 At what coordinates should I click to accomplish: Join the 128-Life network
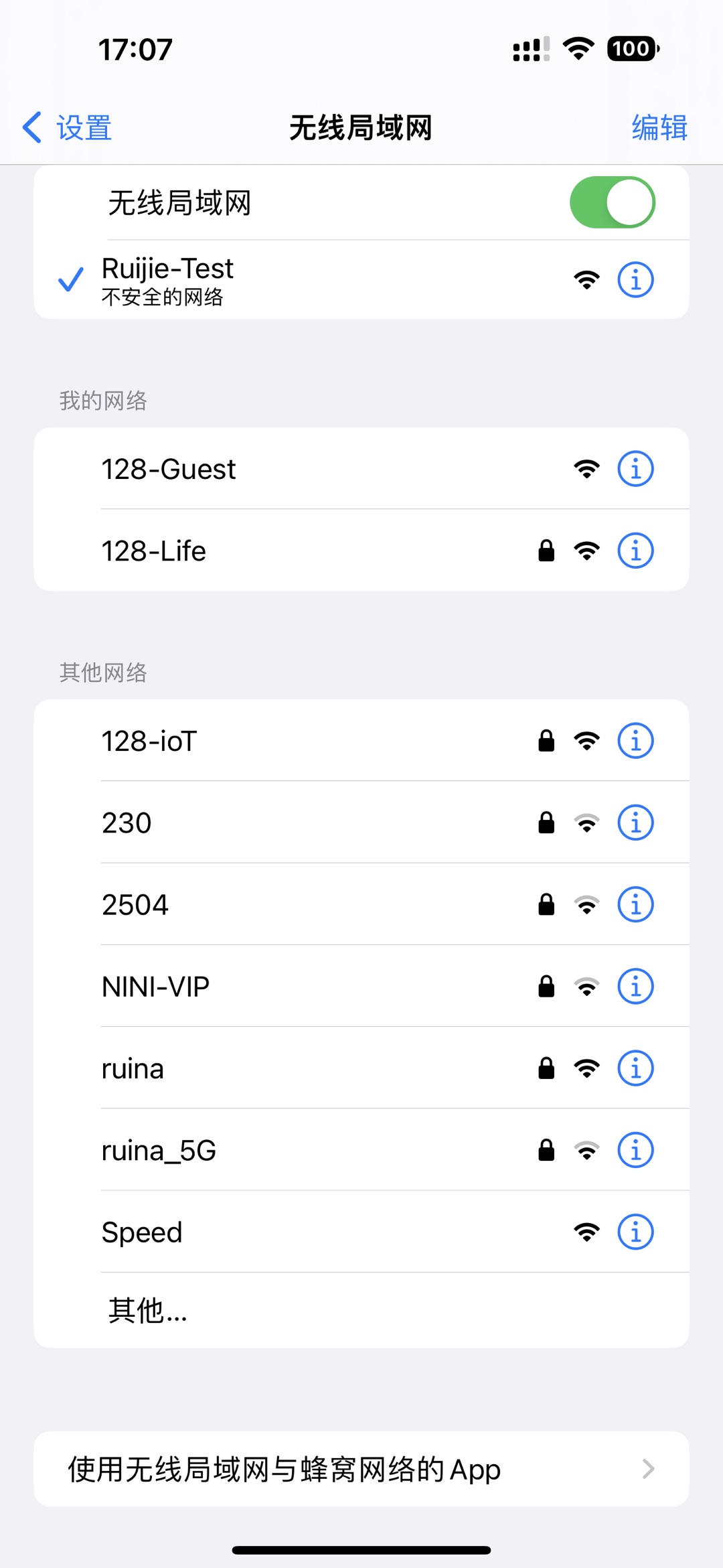pos(268,551)
